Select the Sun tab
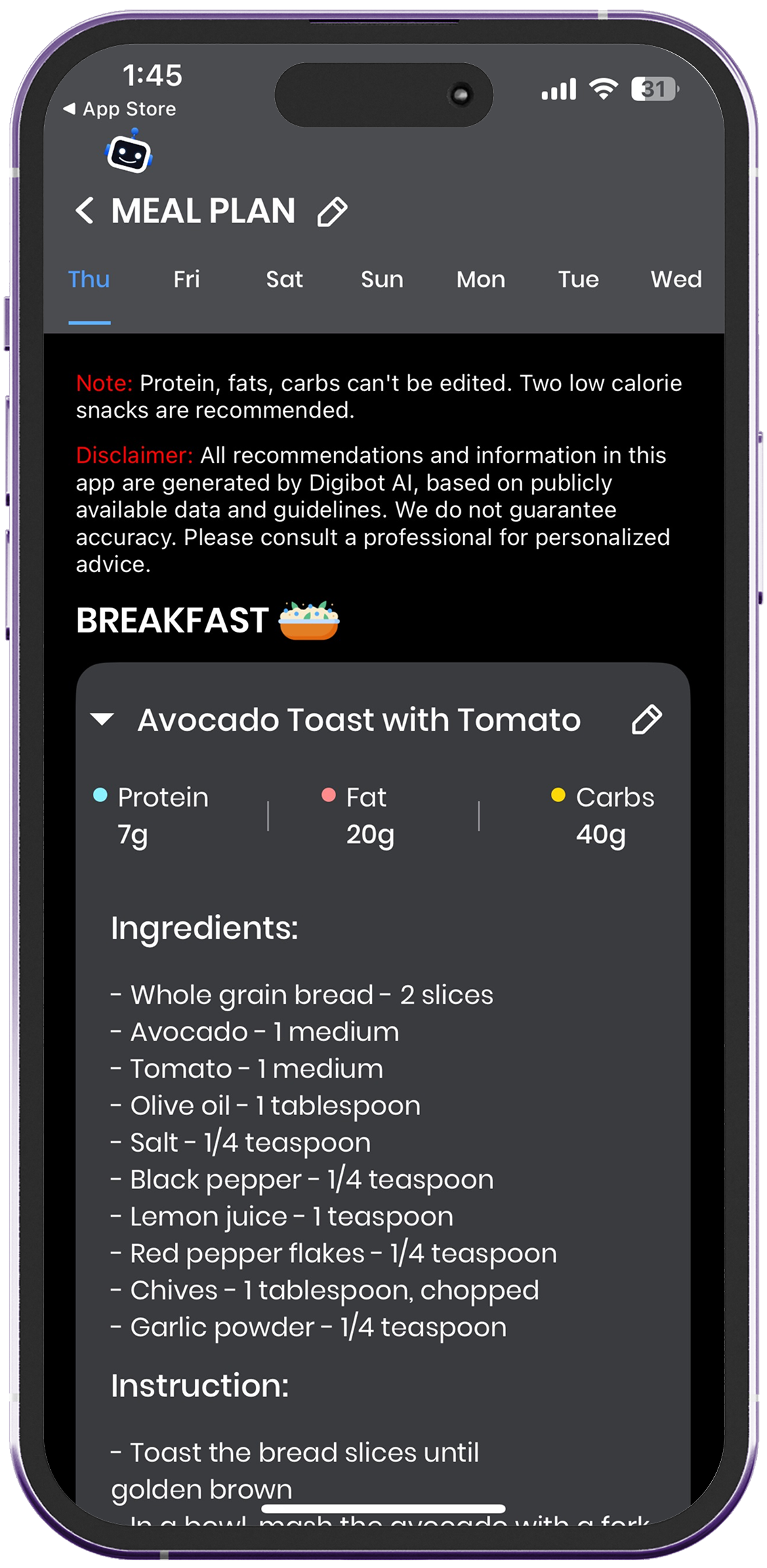767x1568 pixels. click(381, 279)
